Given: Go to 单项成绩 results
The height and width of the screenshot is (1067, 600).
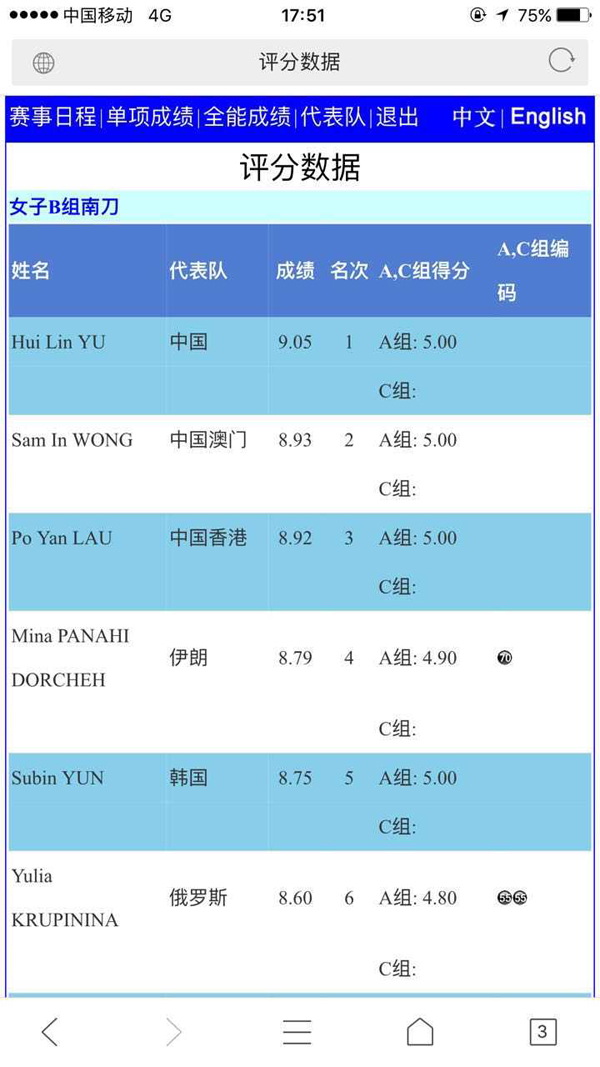Looking at the screenshot, I should click(150, 117).
